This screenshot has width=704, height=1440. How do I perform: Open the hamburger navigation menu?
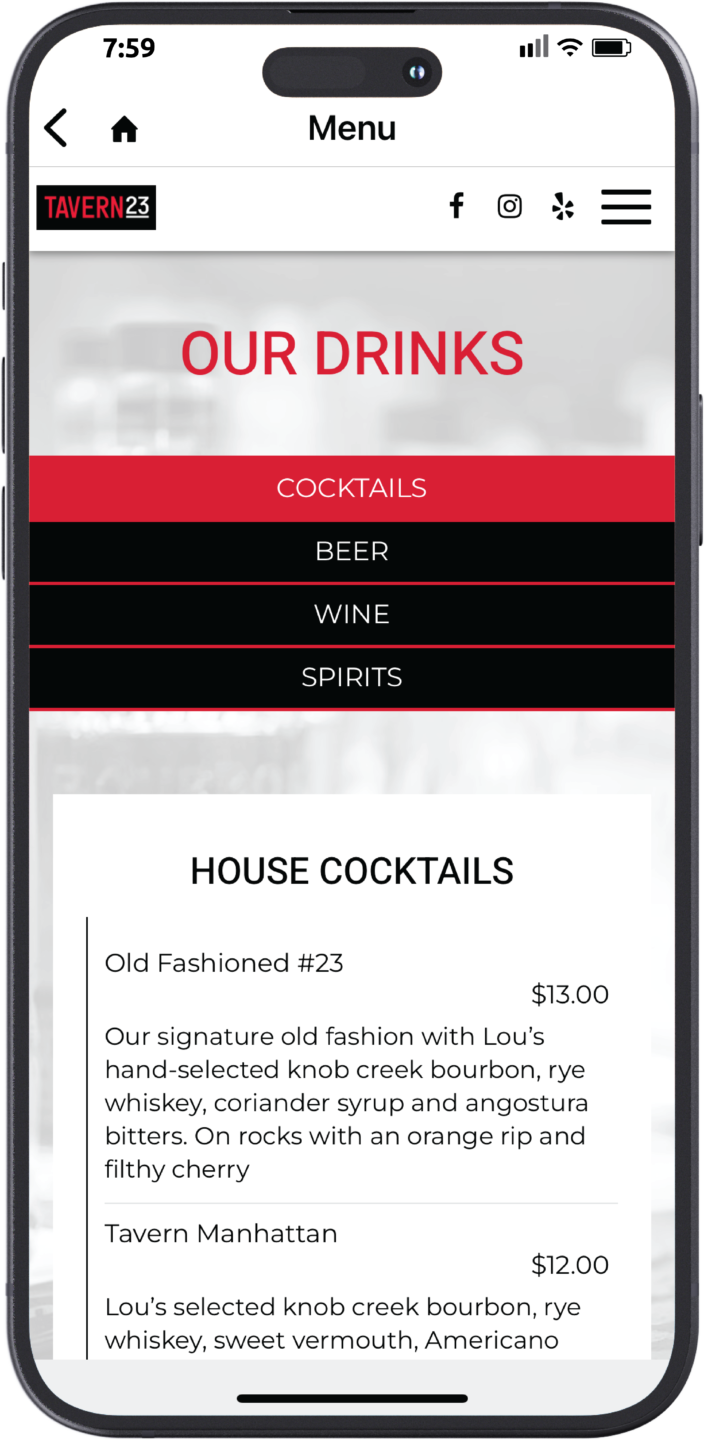(626, 207)
